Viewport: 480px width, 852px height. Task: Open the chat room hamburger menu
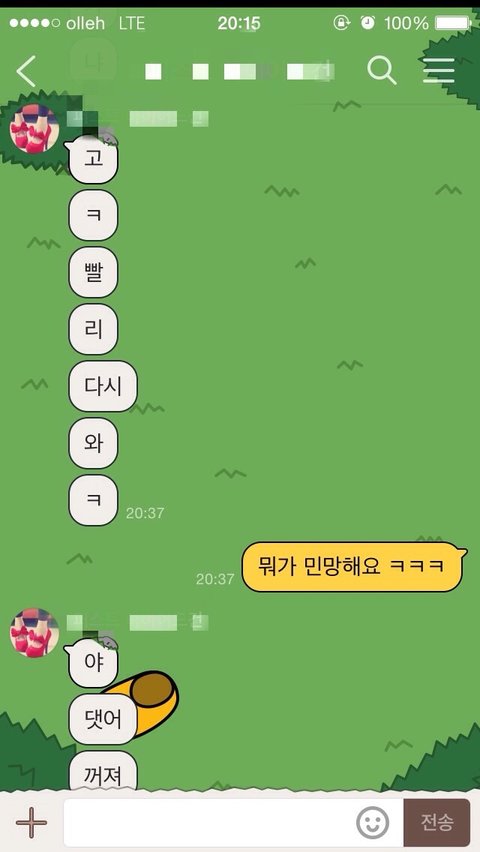[x=439, y=70]
